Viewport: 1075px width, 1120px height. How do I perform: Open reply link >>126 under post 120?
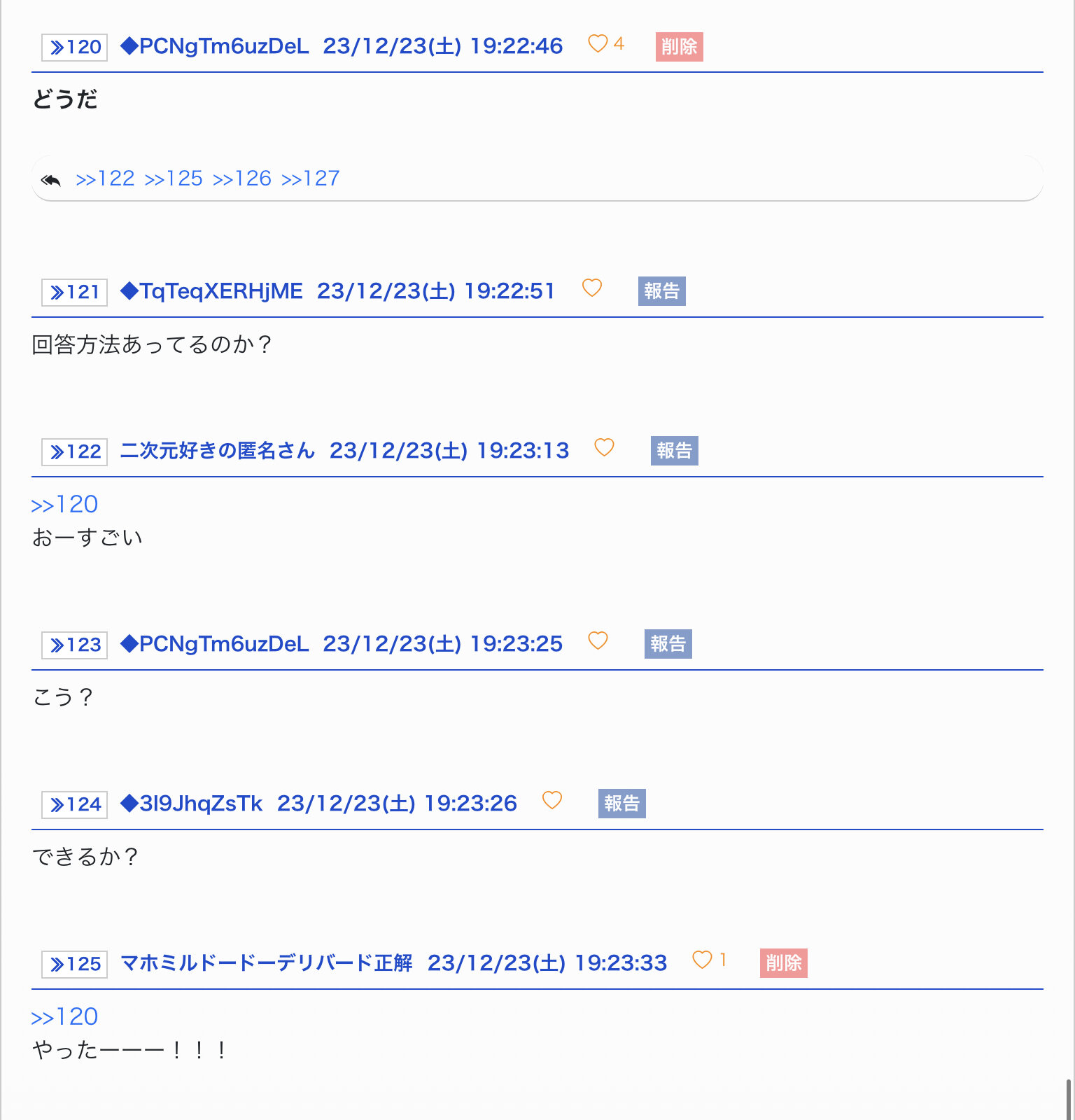[x=242, y=178]
